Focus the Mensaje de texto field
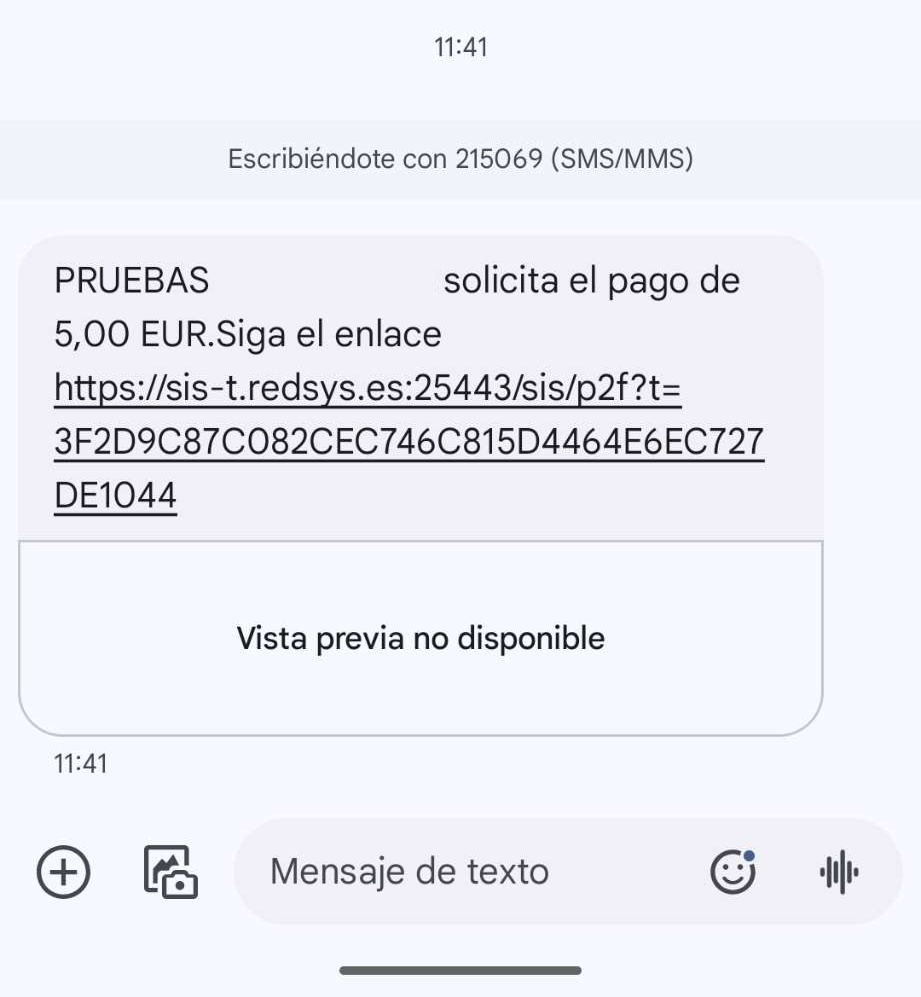Viewport: 921px width, 997px height. point(450,872)
